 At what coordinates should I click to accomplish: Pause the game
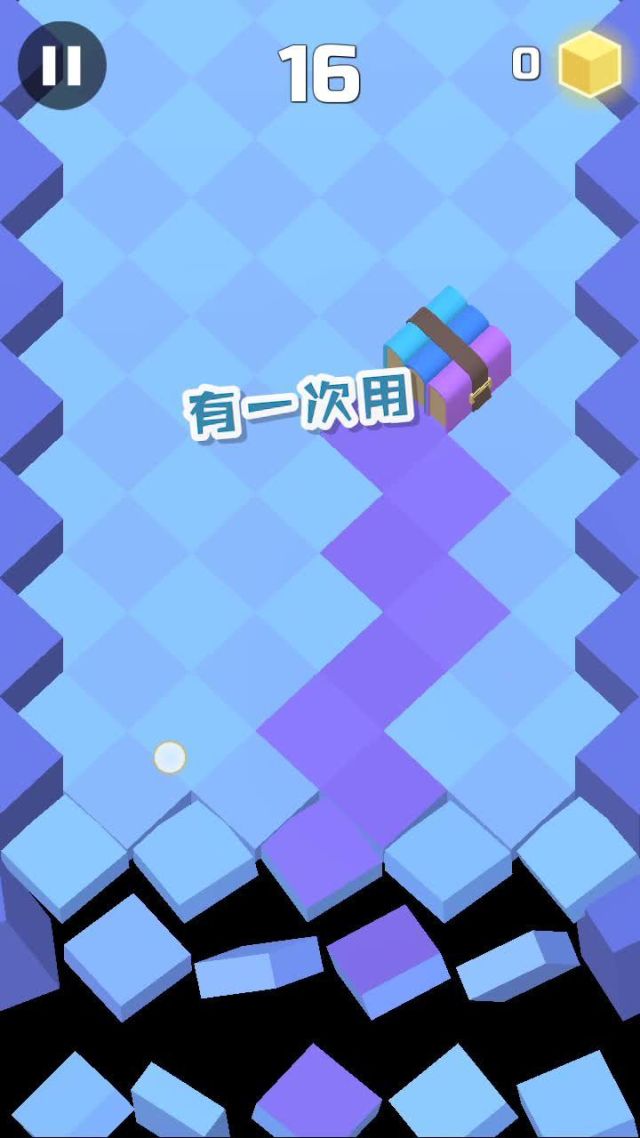(x=62, y=65)
